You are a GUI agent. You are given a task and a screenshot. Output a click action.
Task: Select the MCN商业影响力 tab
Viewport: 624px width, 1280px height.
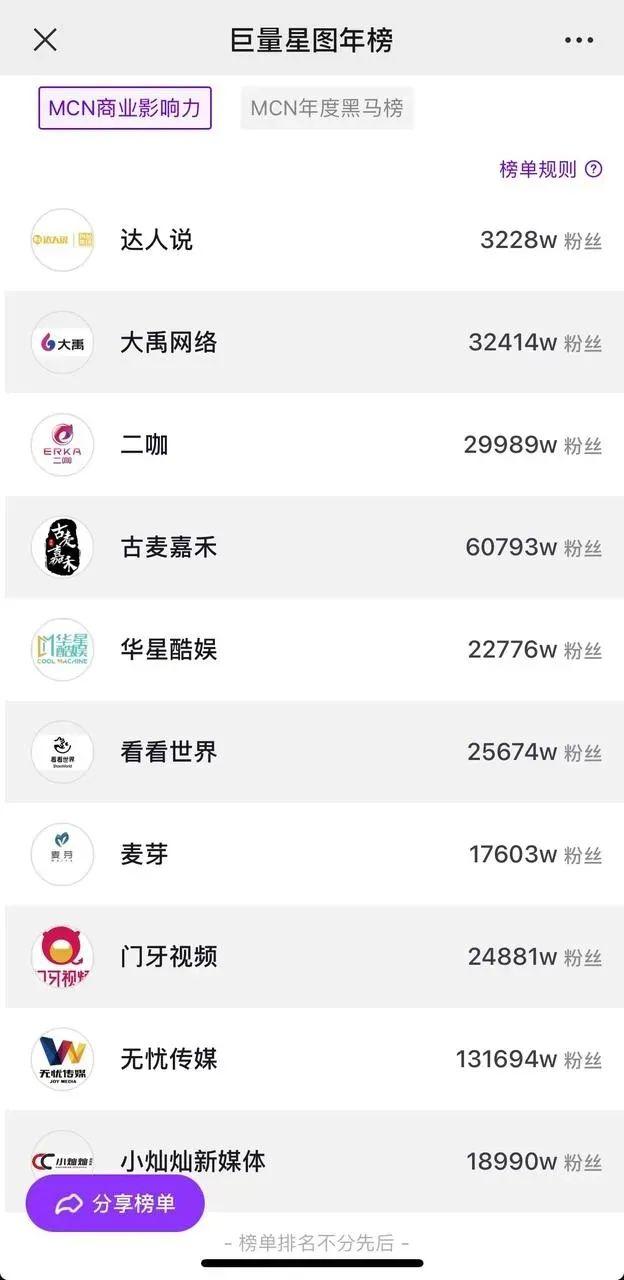(125, 108)
